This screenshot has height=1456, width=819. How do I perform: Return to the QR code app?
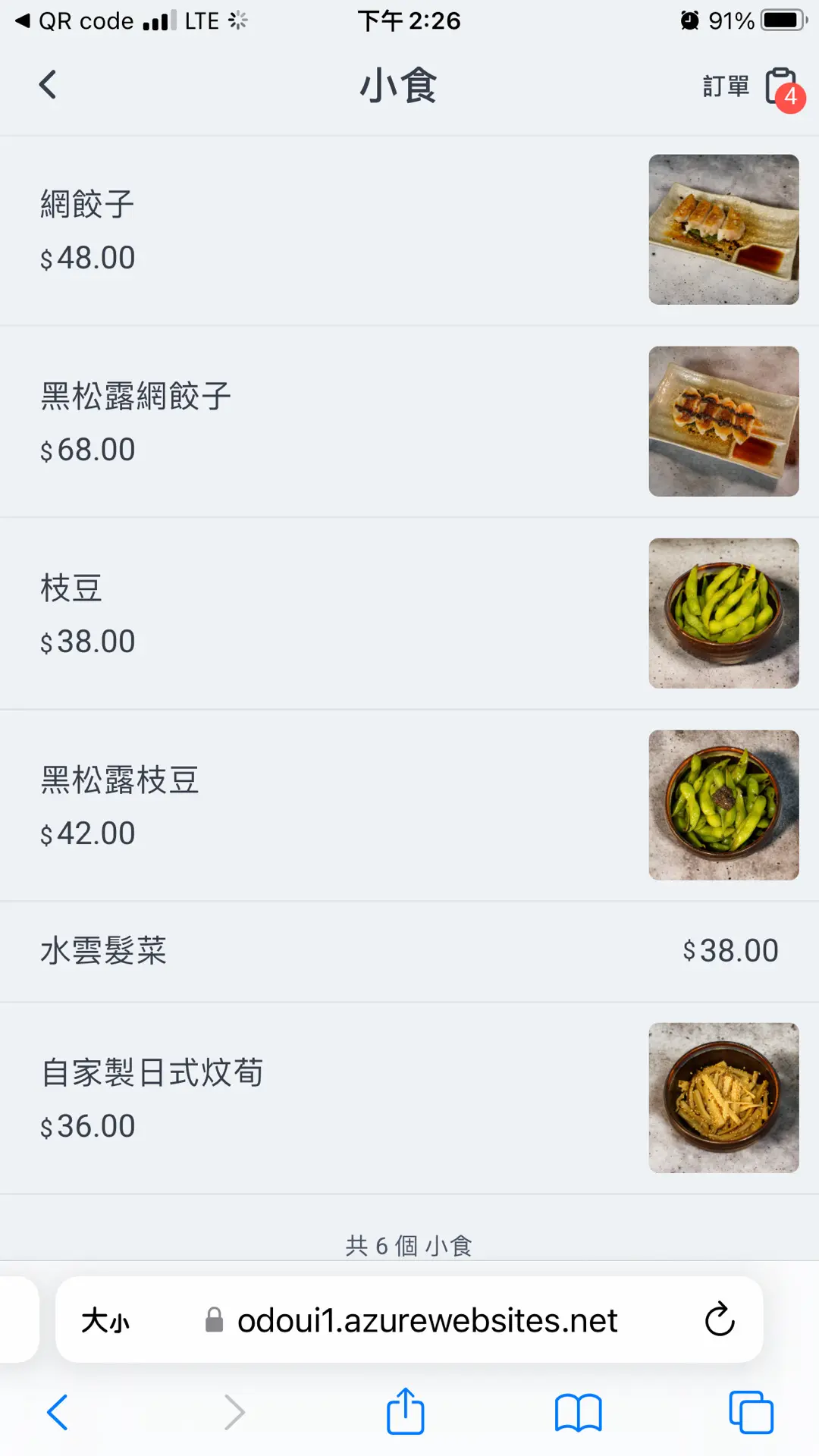[74, 20]
